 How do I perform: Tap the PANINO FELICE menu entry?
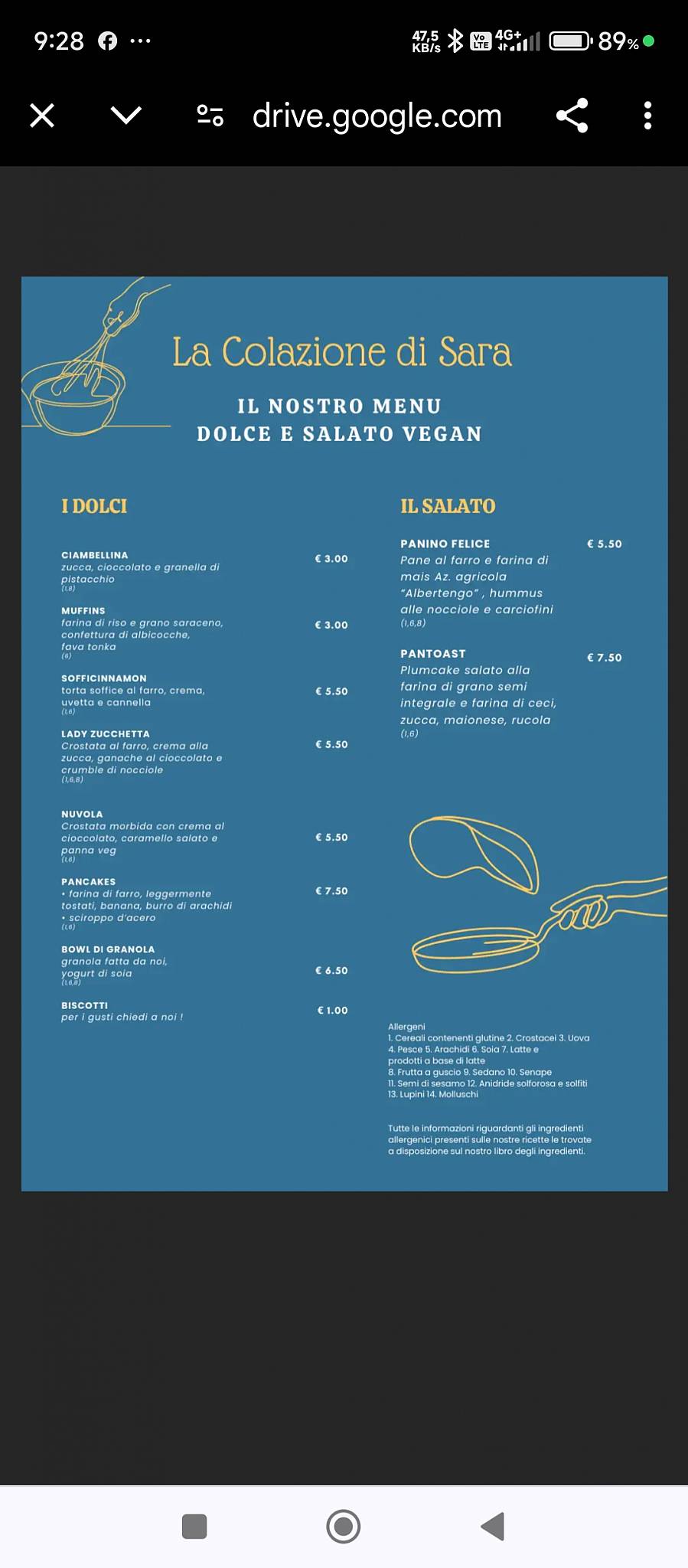point(447,544)
